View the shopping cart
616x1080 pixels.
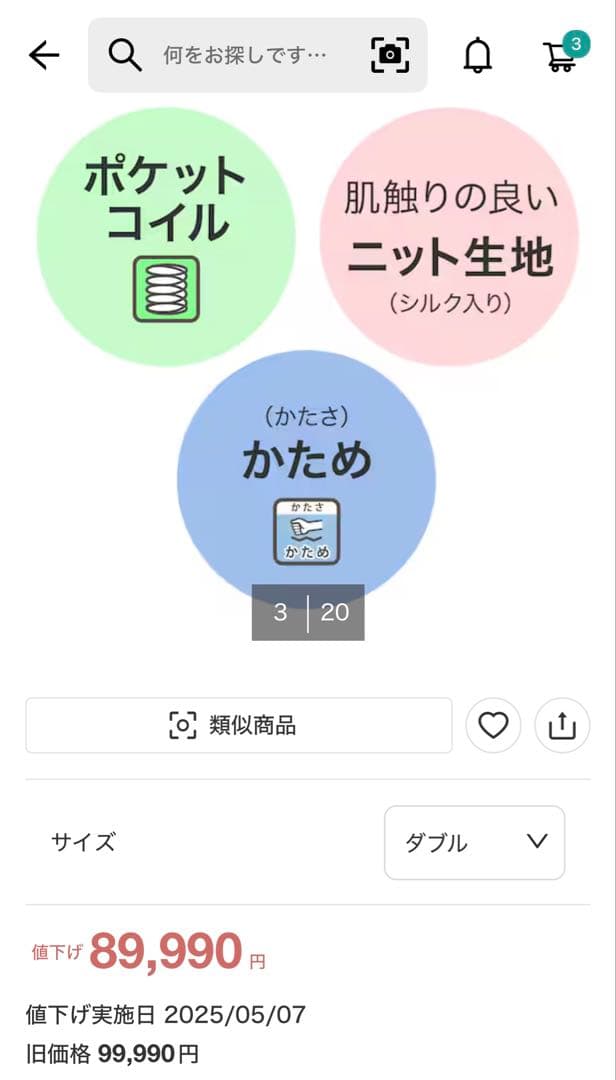click(560, 56)
